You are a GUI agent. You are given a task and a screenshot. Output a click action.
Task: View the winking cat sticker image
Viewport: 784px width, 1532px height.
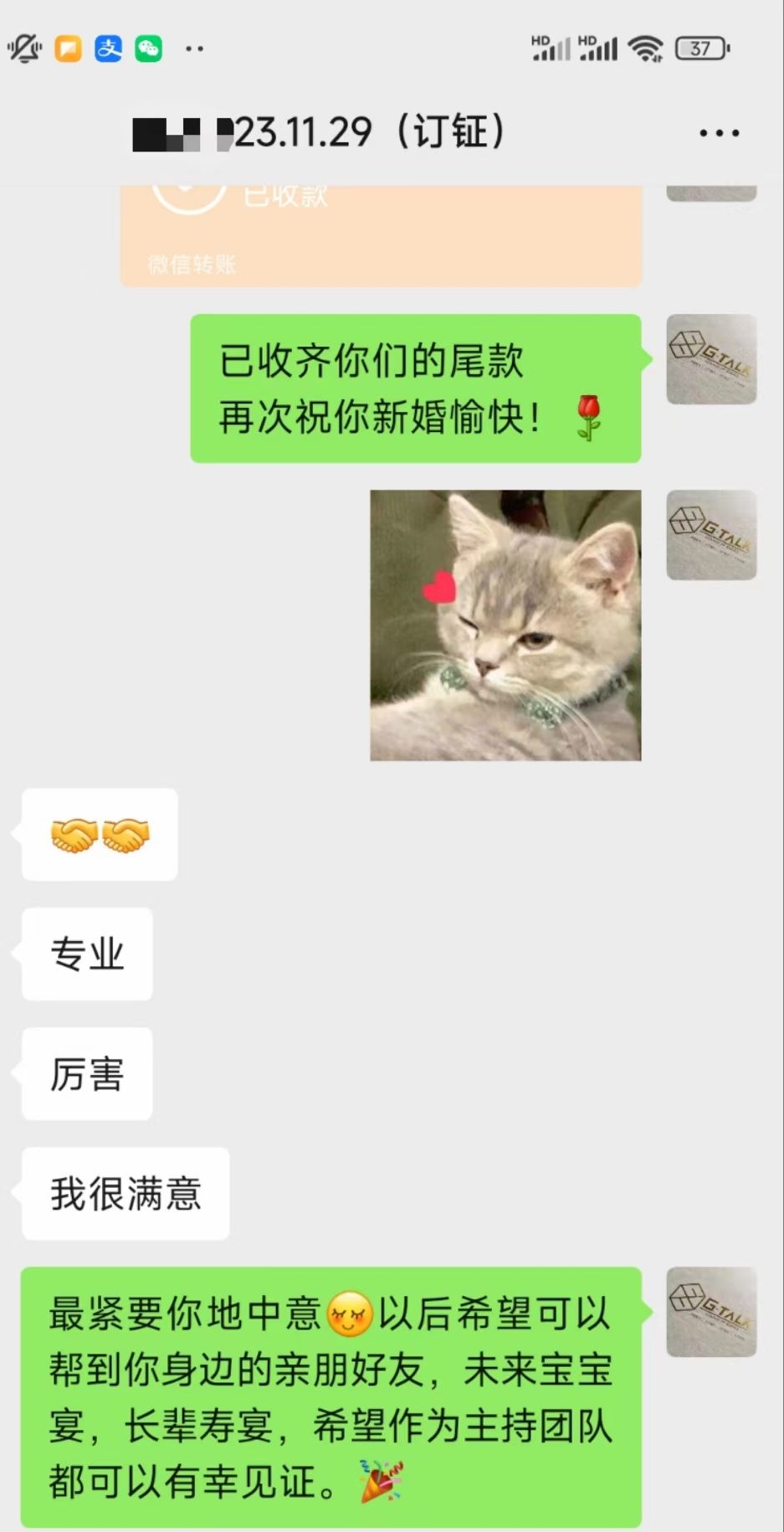tap(505, 625)
